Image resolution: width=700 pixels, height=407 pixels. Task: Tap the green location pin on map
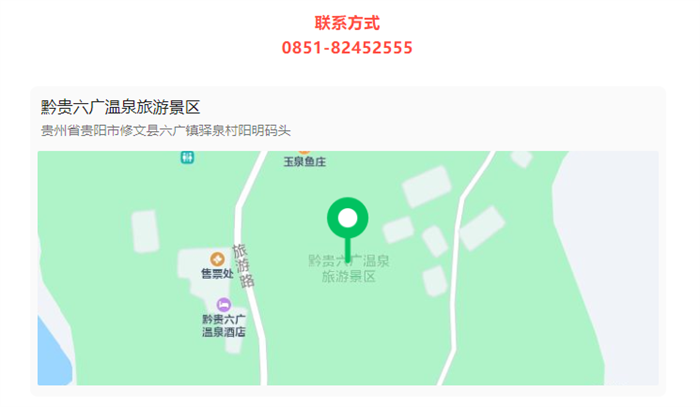click(347, 219)
